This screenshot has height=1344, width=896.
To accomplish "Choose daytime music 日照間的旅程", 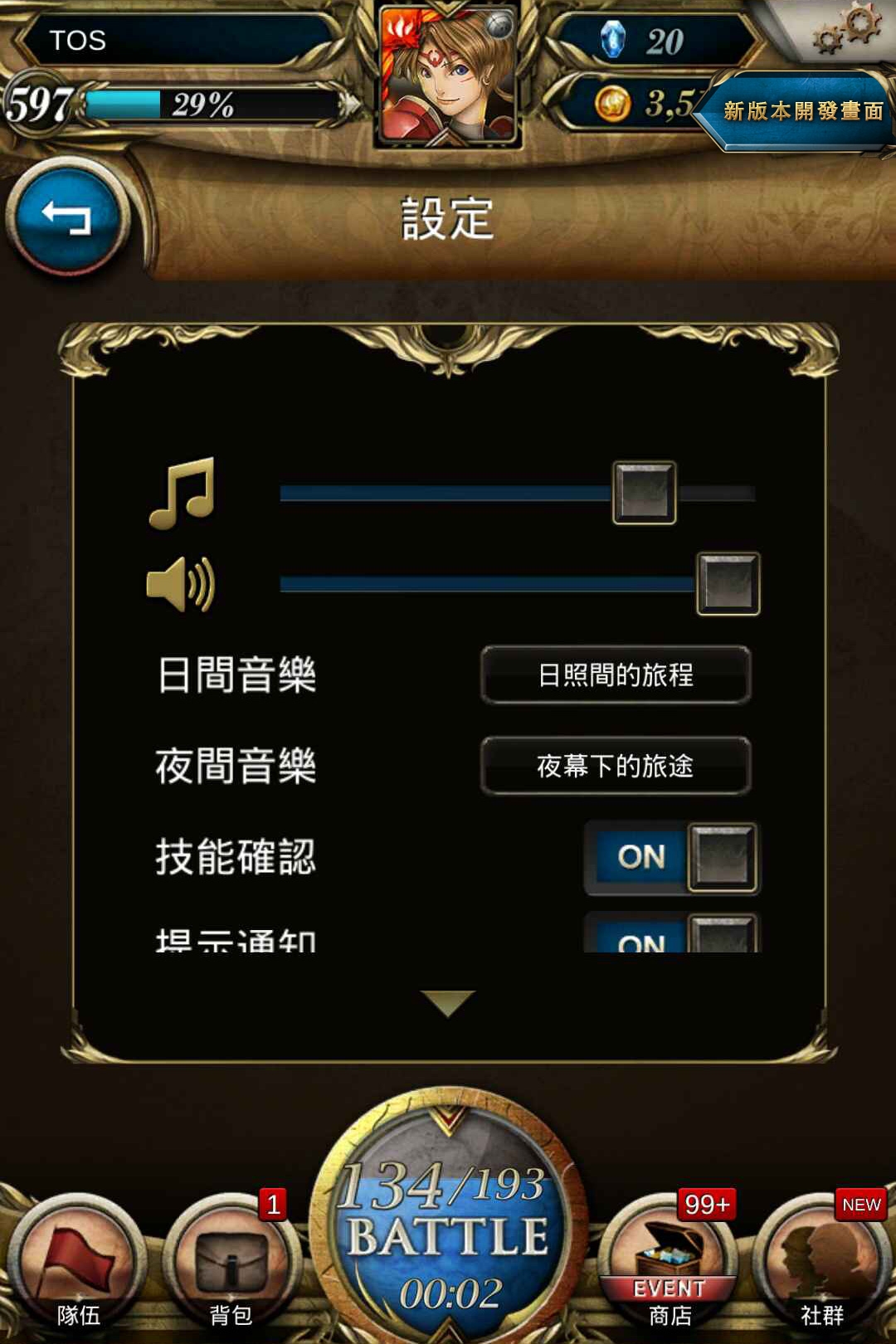I will point(616,675).
